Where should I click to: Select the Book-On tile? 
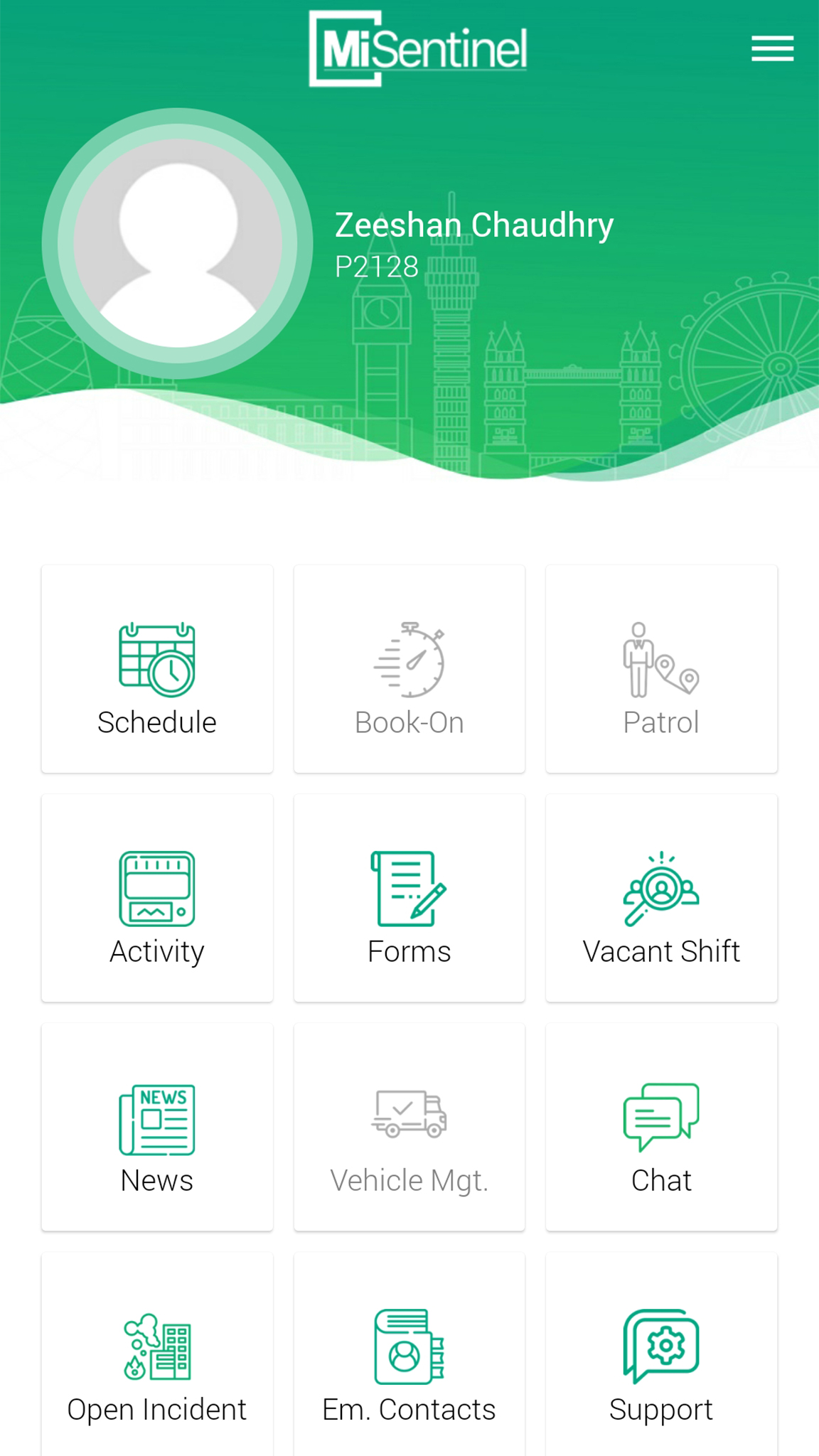tap(409, 669)
